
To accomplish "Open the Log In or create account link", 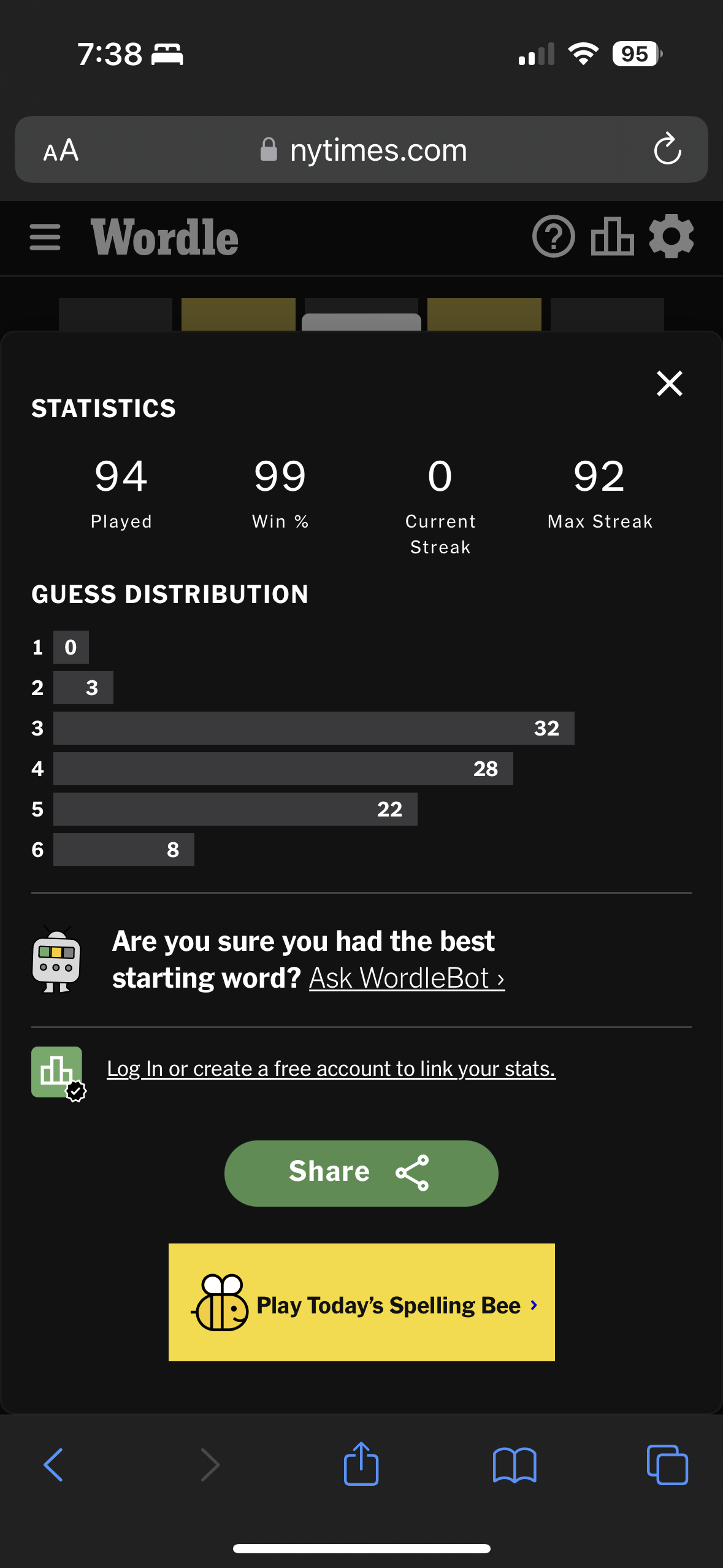I will point(331,1069).
